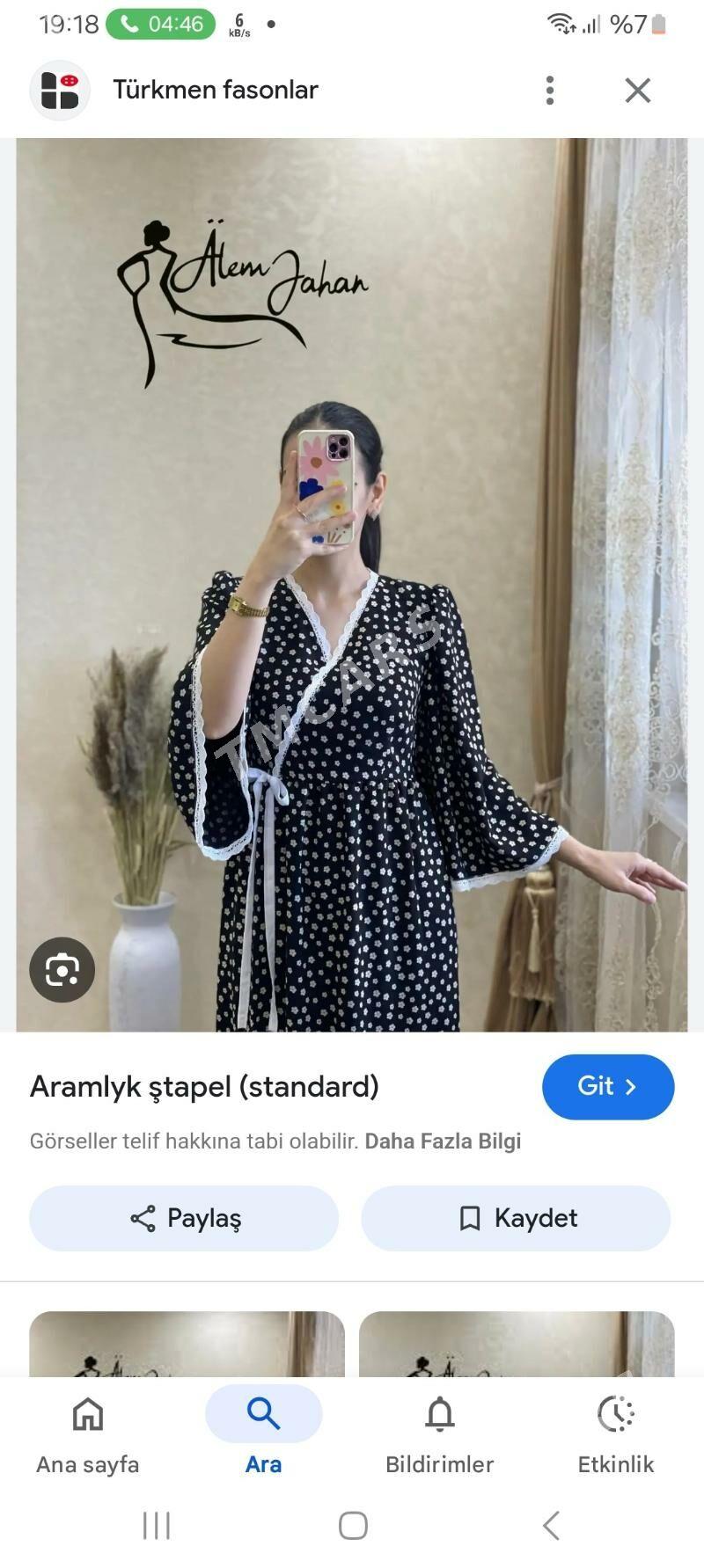Tap the system back button
The width and height of the screenshot is (704, 1568).
pyautogui.click(x=551, y=1525)
